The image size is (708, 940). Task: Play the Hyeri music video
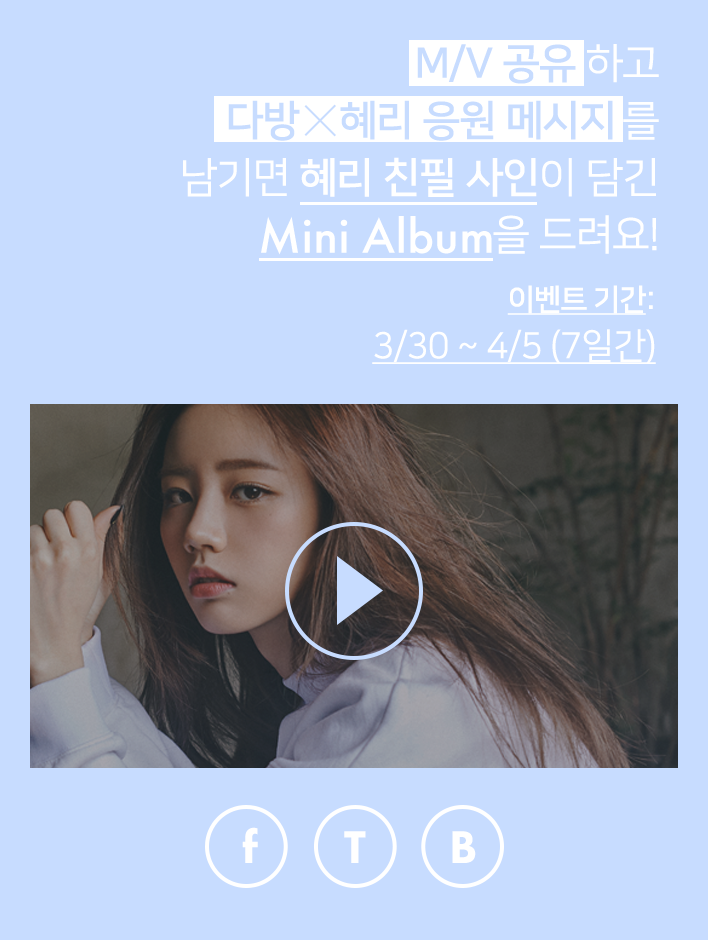pos(353,591)
